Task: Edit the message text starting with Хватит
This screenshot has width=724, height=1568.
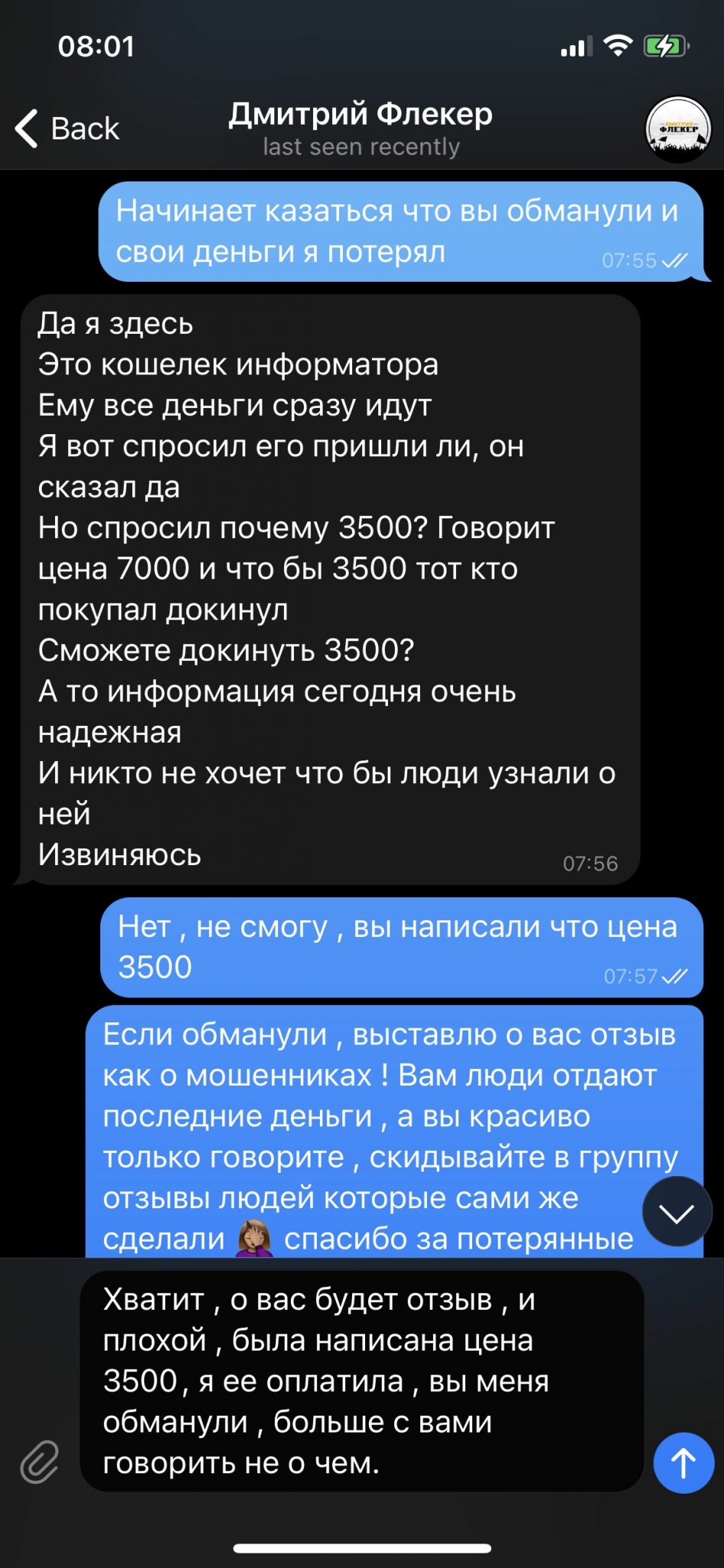Action: point(361,1380)
